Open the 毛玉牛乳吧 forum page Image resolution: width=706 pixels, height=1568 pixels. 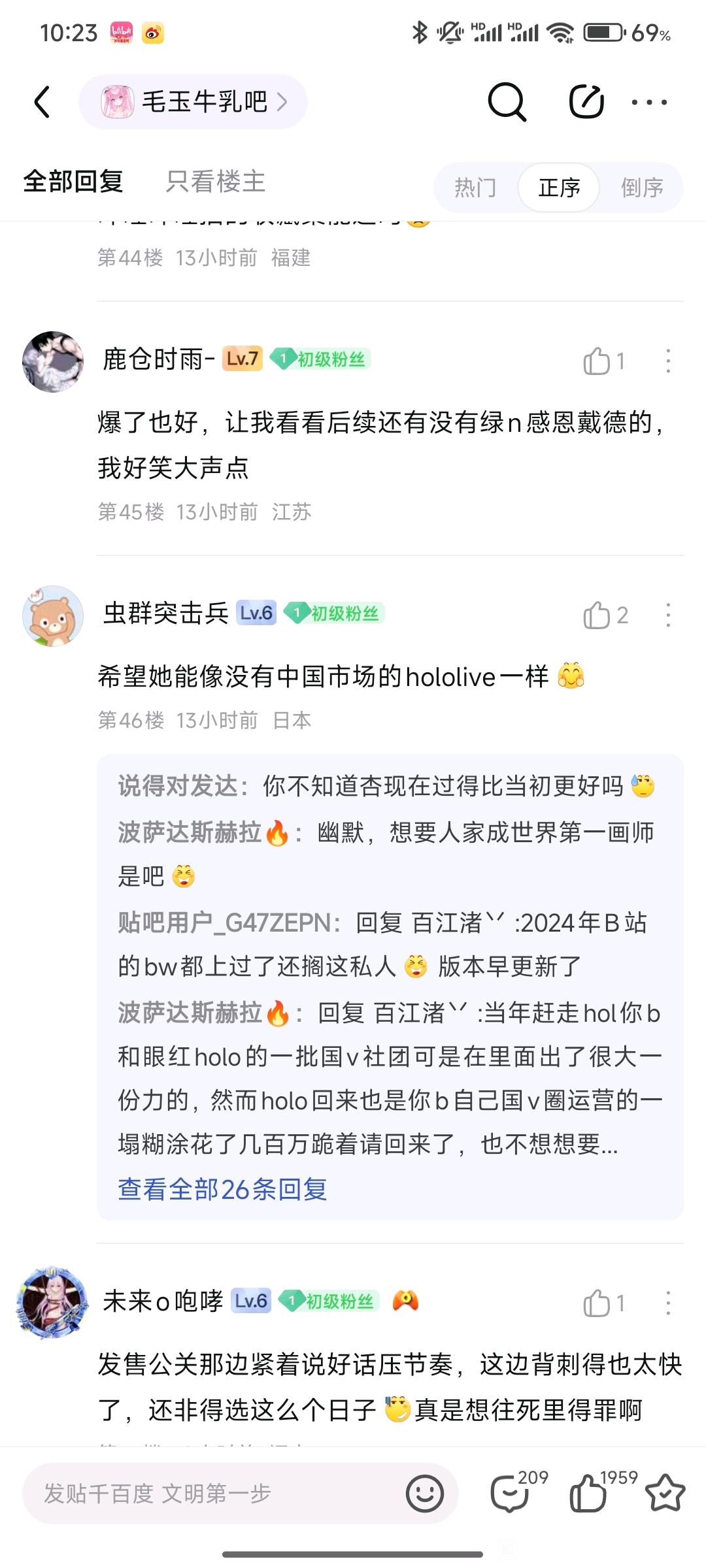click(x=193, y=102)
